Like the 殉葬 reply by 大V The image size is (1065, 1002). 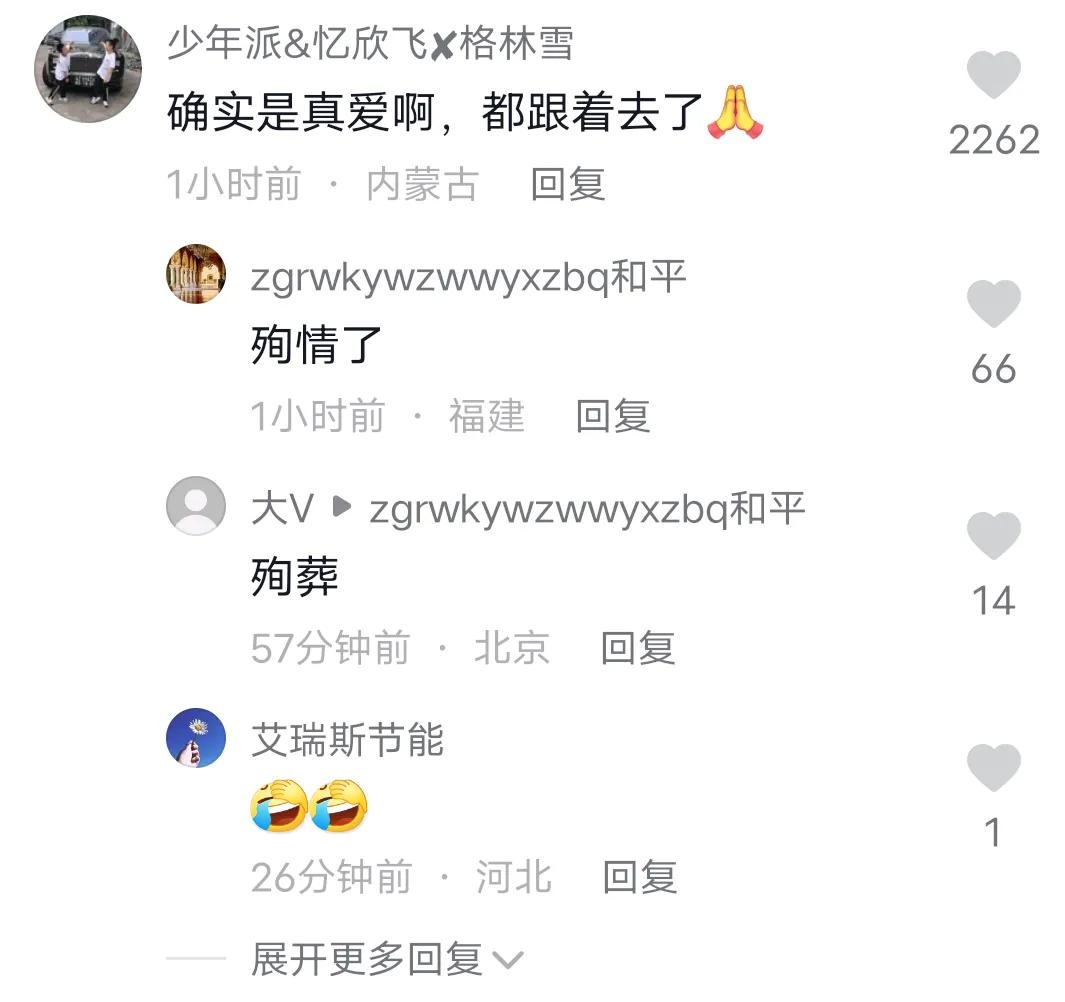993,536
